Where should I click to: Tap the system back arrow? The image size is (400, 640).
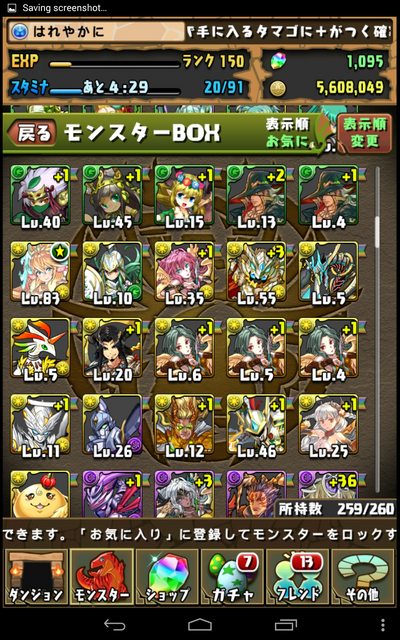tap(116, 625)
